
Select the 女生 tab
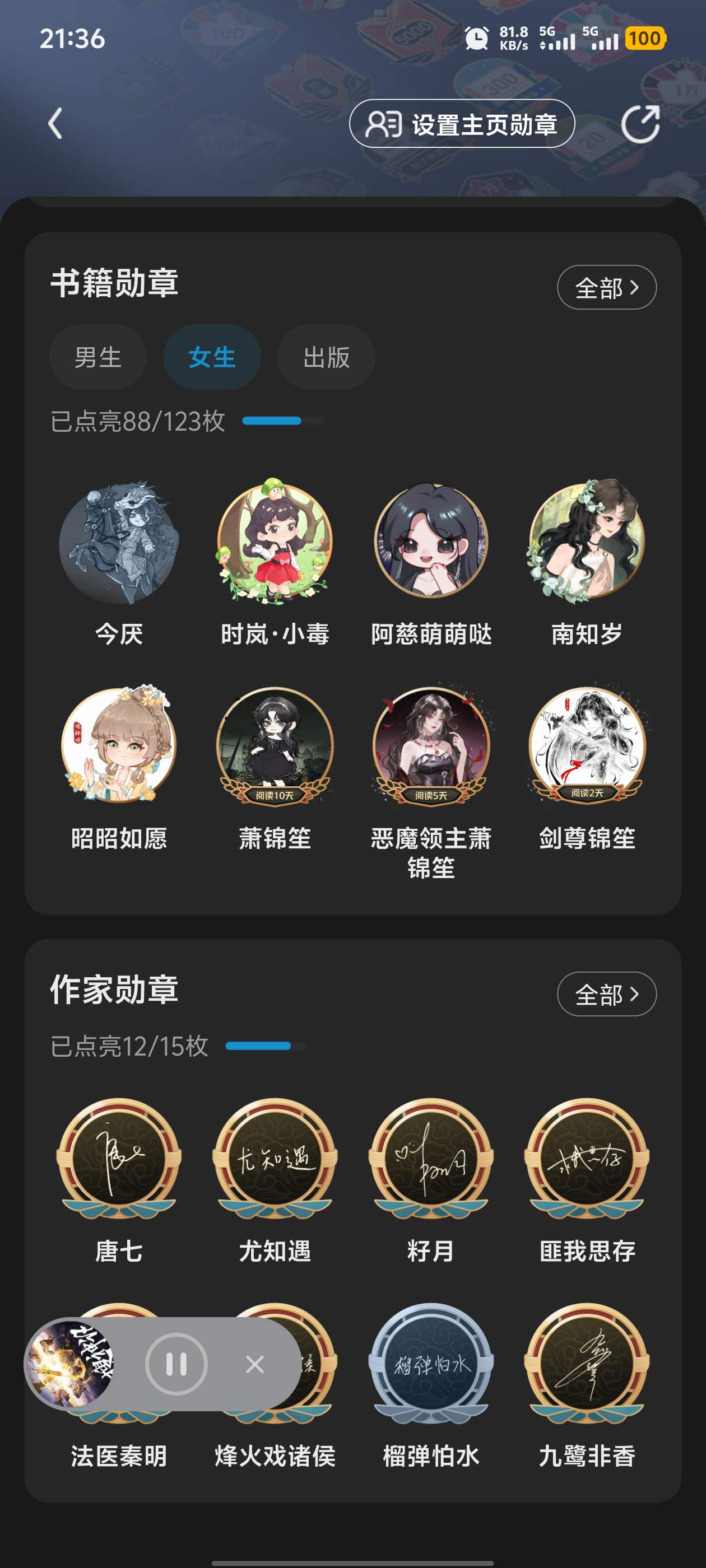212,357
